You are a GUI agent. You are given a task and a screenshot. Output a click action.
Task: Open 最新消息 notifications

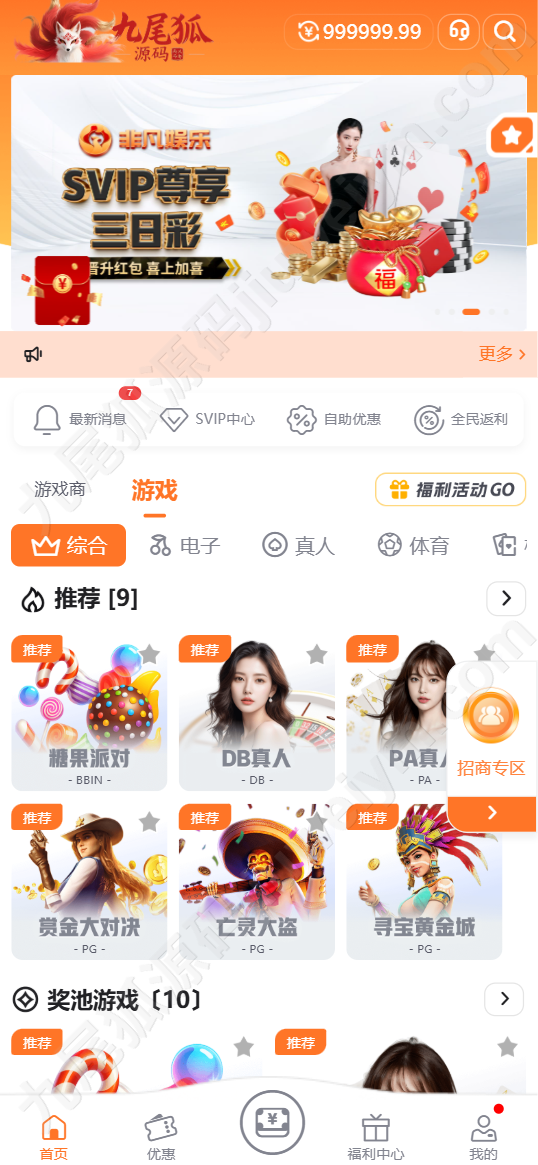tap(80, 419)
